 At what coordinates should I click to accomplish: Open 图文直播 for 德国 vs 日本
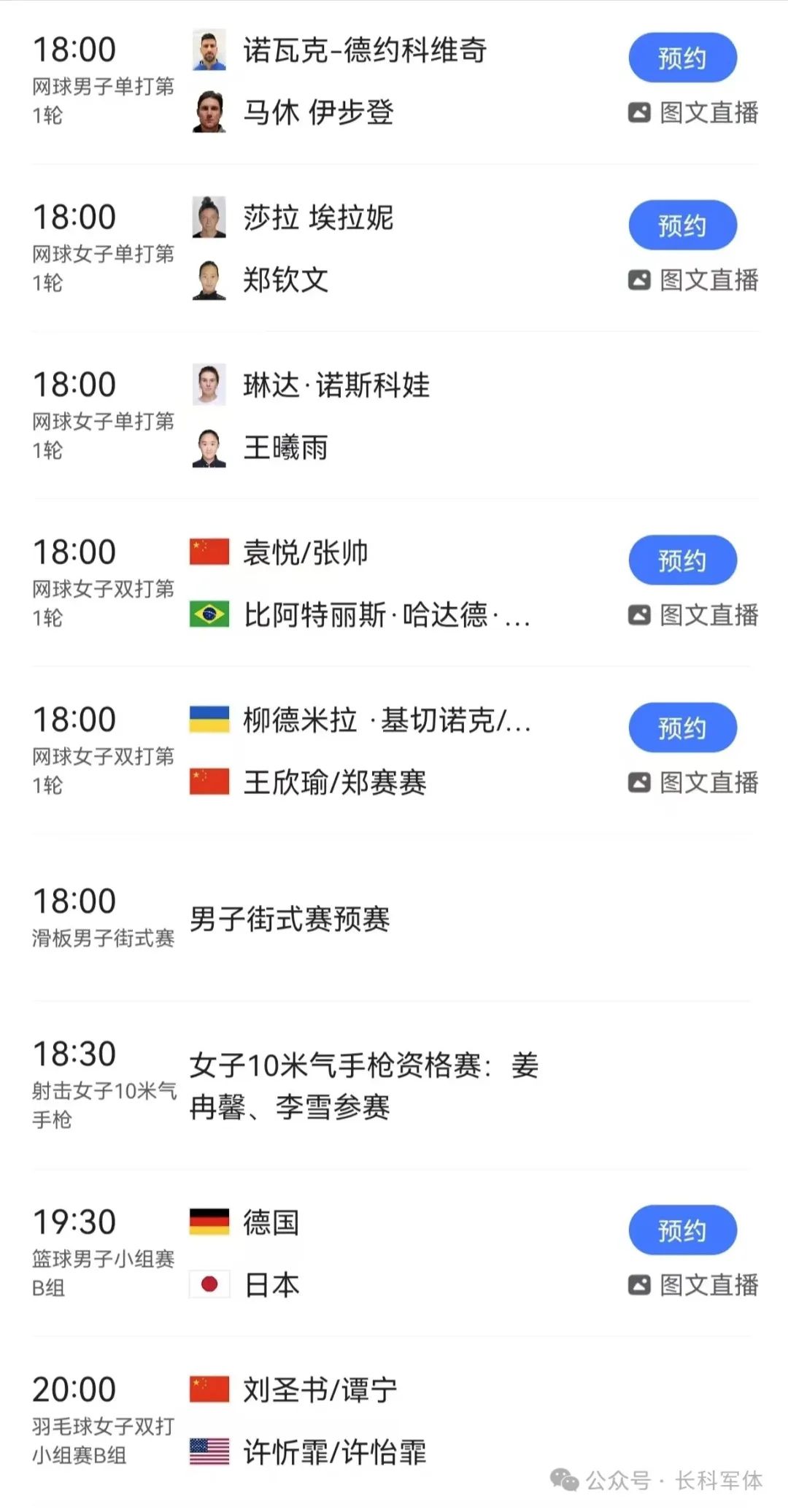click(x=694, y=1285)
